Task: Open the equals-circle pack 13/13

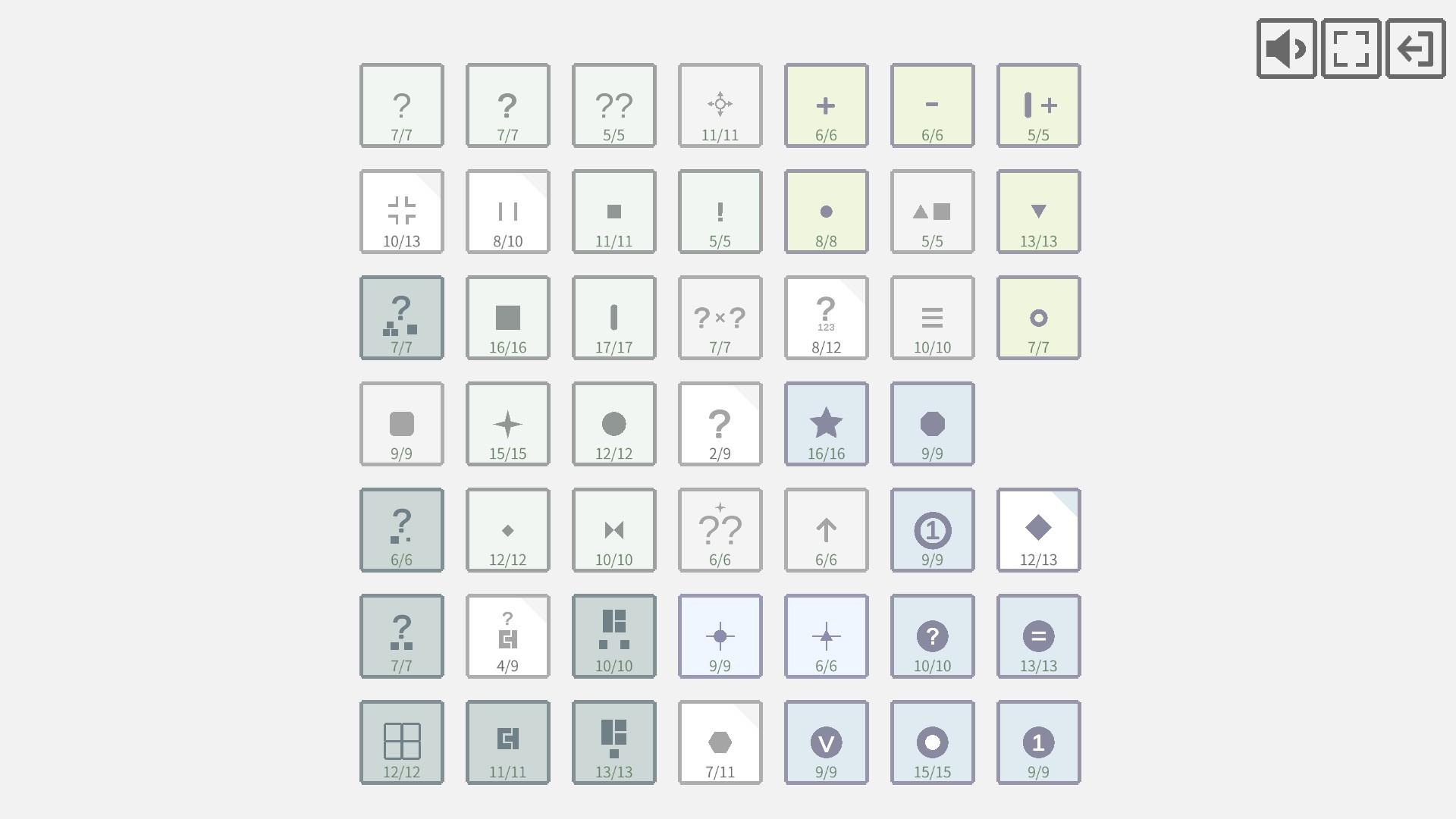Action: coord(1038,636)
